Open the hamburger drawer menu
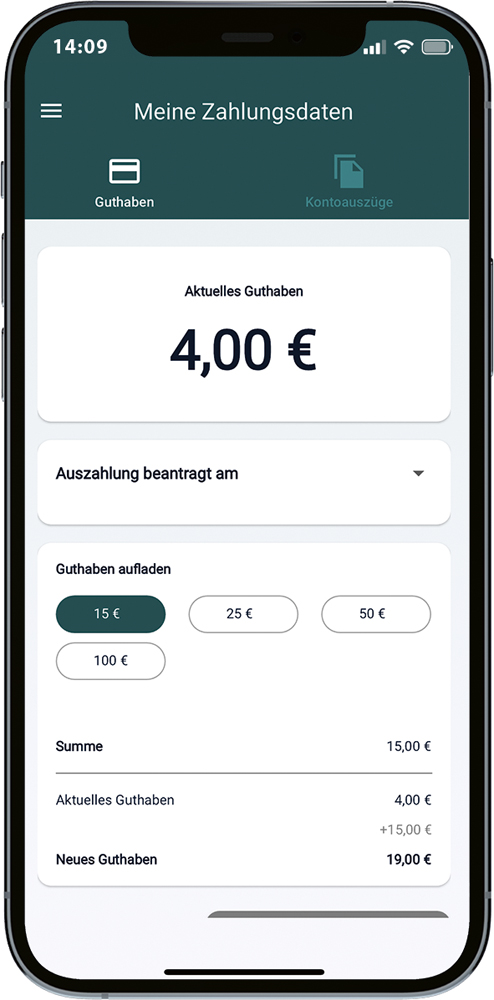Screen dimensions: 494x1000 click(52, 111)
